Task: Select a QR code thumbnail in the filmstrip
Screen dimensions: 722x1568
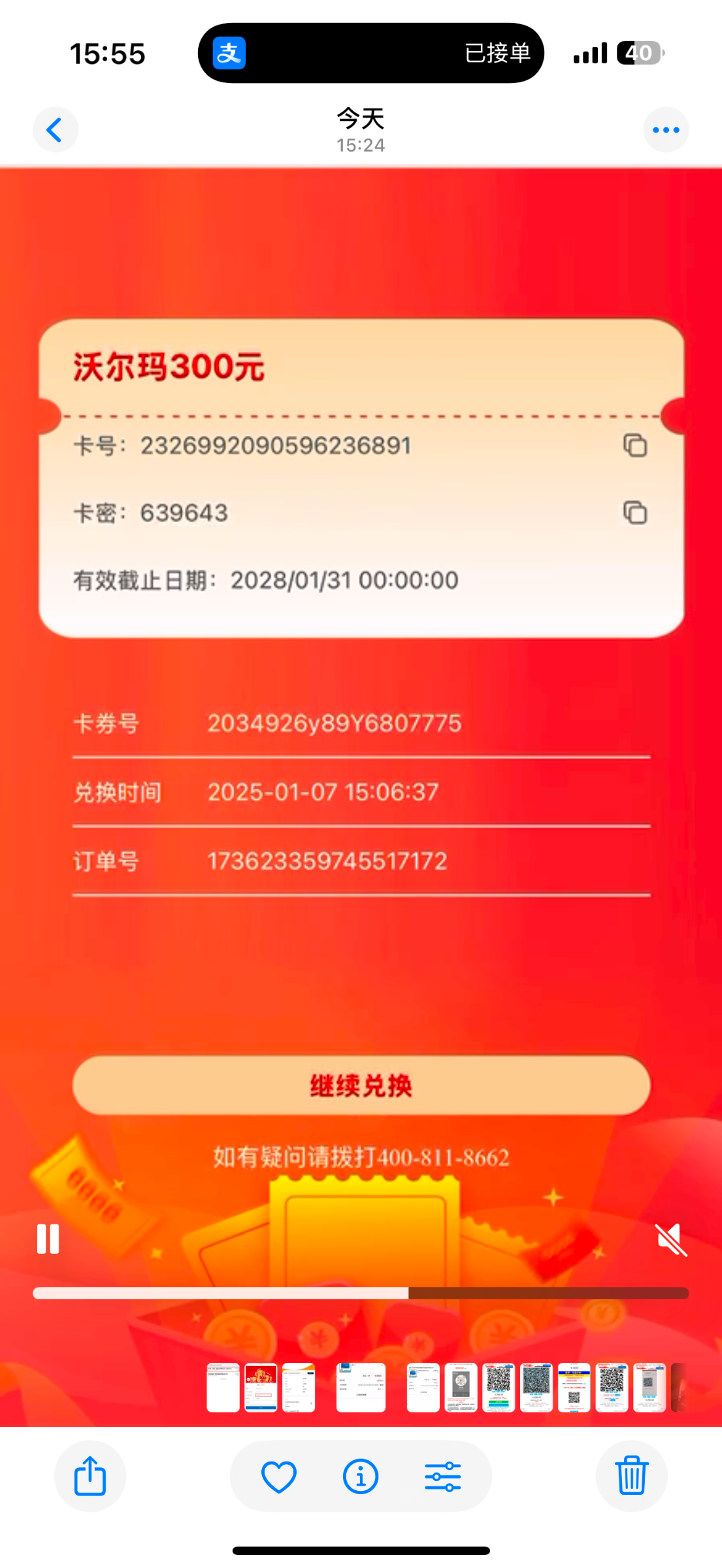Action: pos(499,1388)
